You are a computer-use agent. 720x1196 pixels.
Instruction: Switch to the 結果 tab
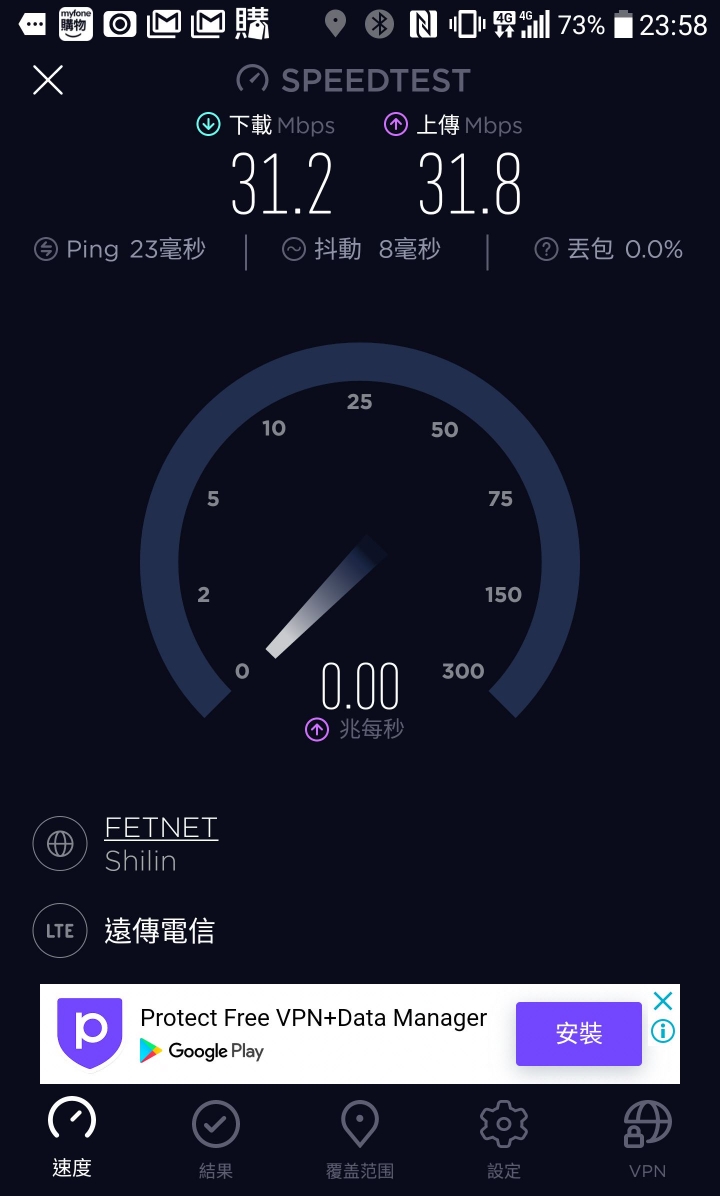[x=216, y=1138]
